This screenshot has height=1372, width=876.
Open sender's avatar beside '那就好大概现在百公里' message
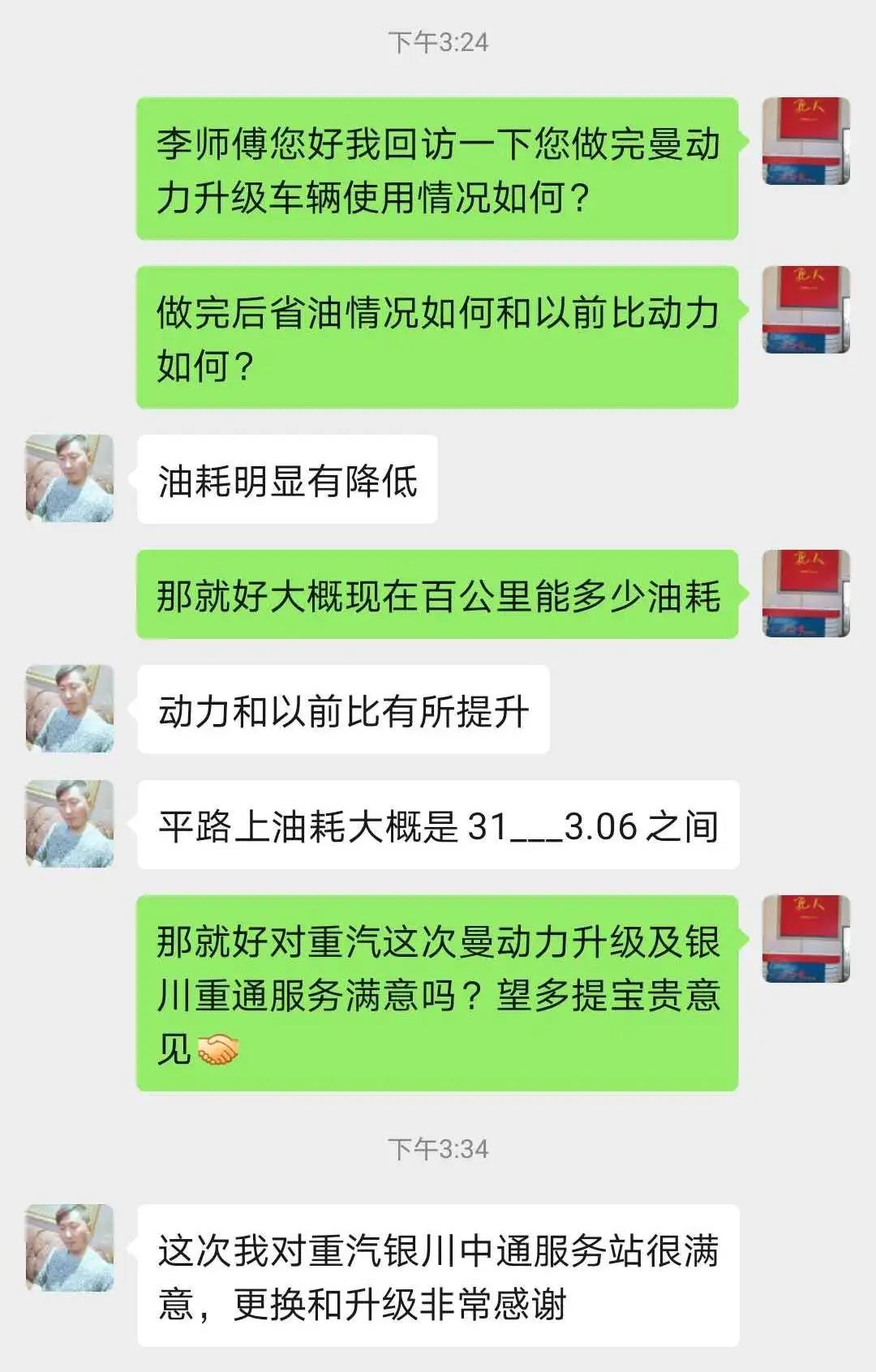pos(806,594)
